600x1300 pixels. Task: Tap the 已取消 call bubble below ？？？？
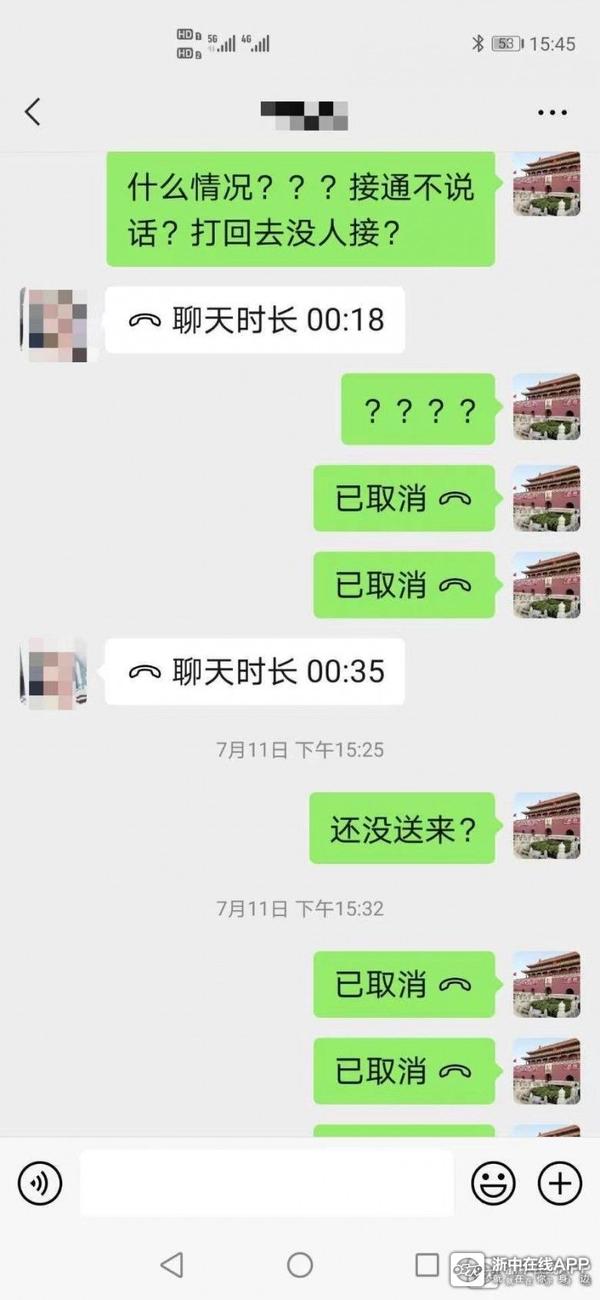pyautogui.click(x=403, y=498)
